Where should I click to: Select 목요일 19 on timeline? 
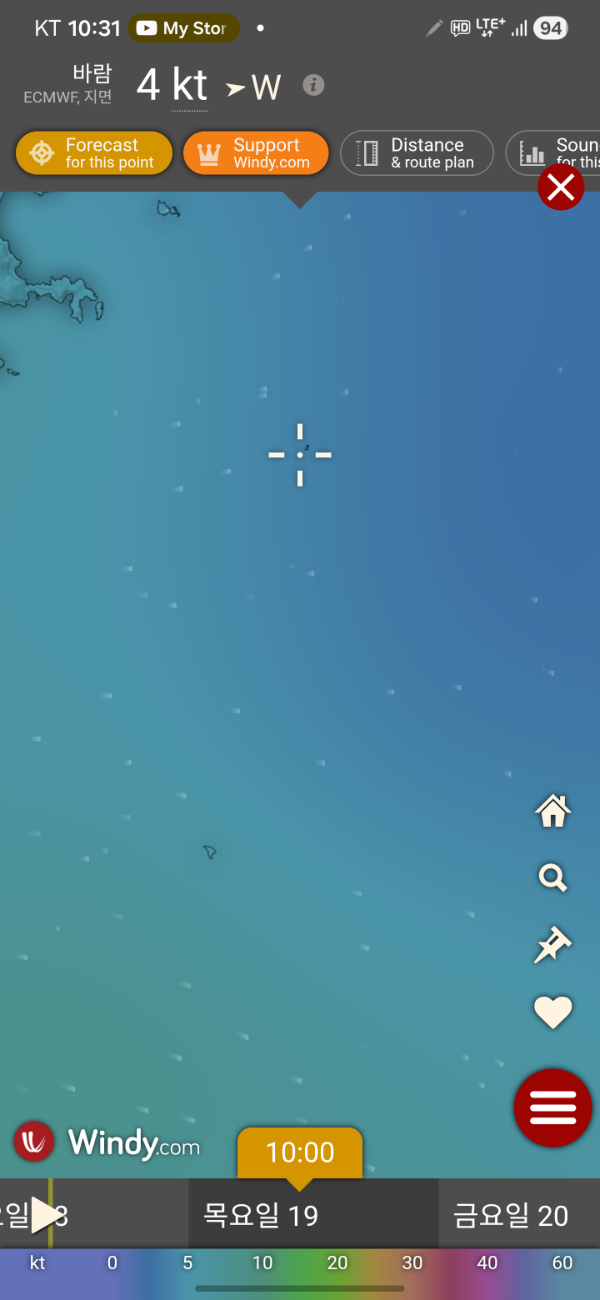261,1215
